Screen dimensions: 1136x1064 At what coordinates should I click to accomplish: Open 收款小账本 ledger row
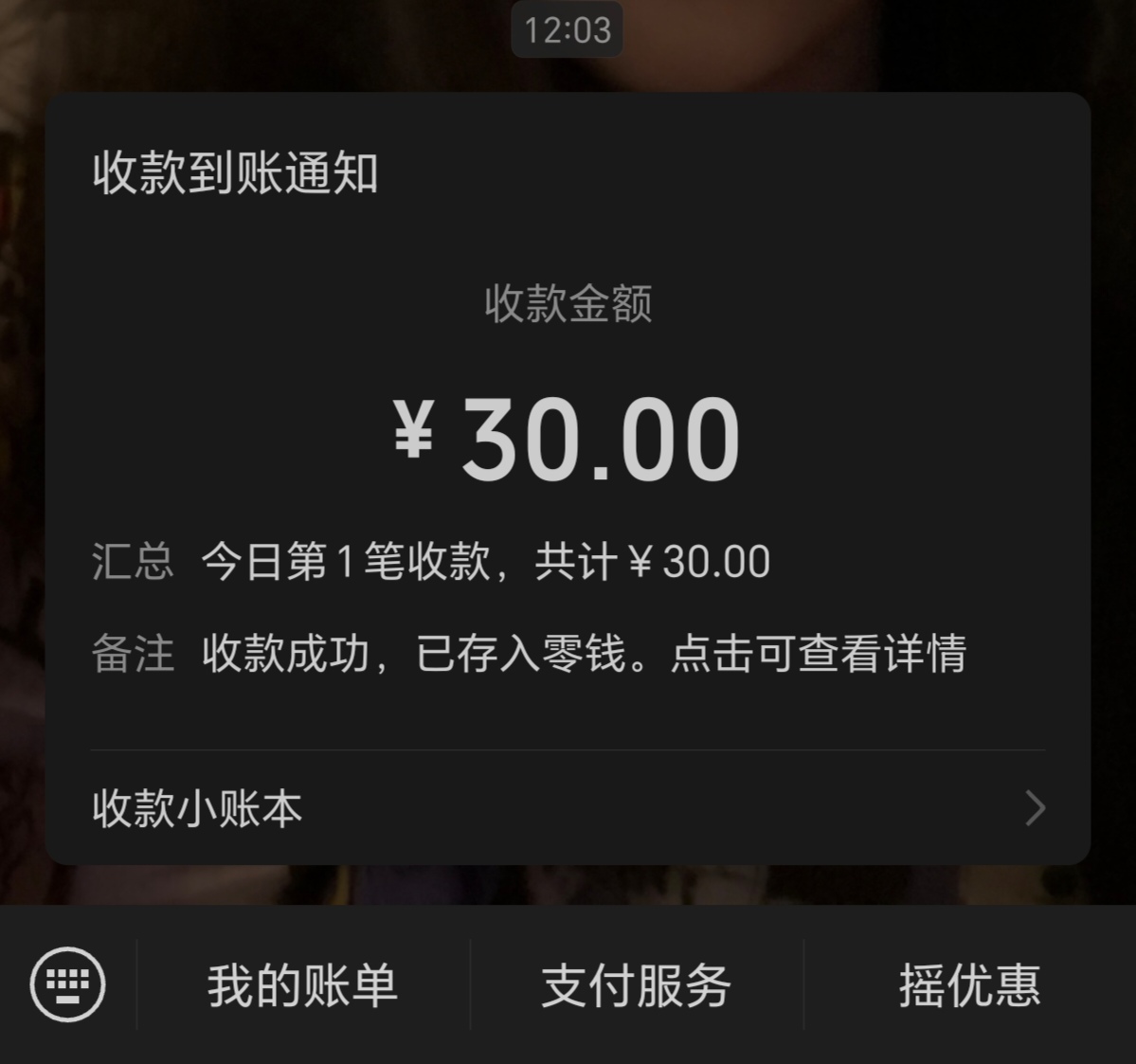(567, 808)
